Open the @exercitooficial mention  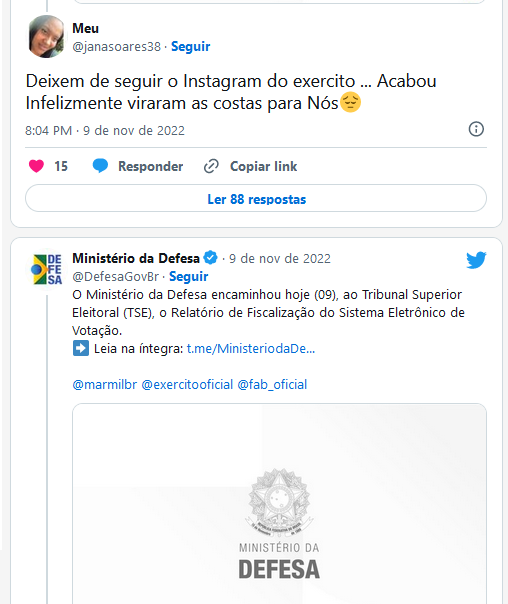pyautogui.click(x=187, y=384)
